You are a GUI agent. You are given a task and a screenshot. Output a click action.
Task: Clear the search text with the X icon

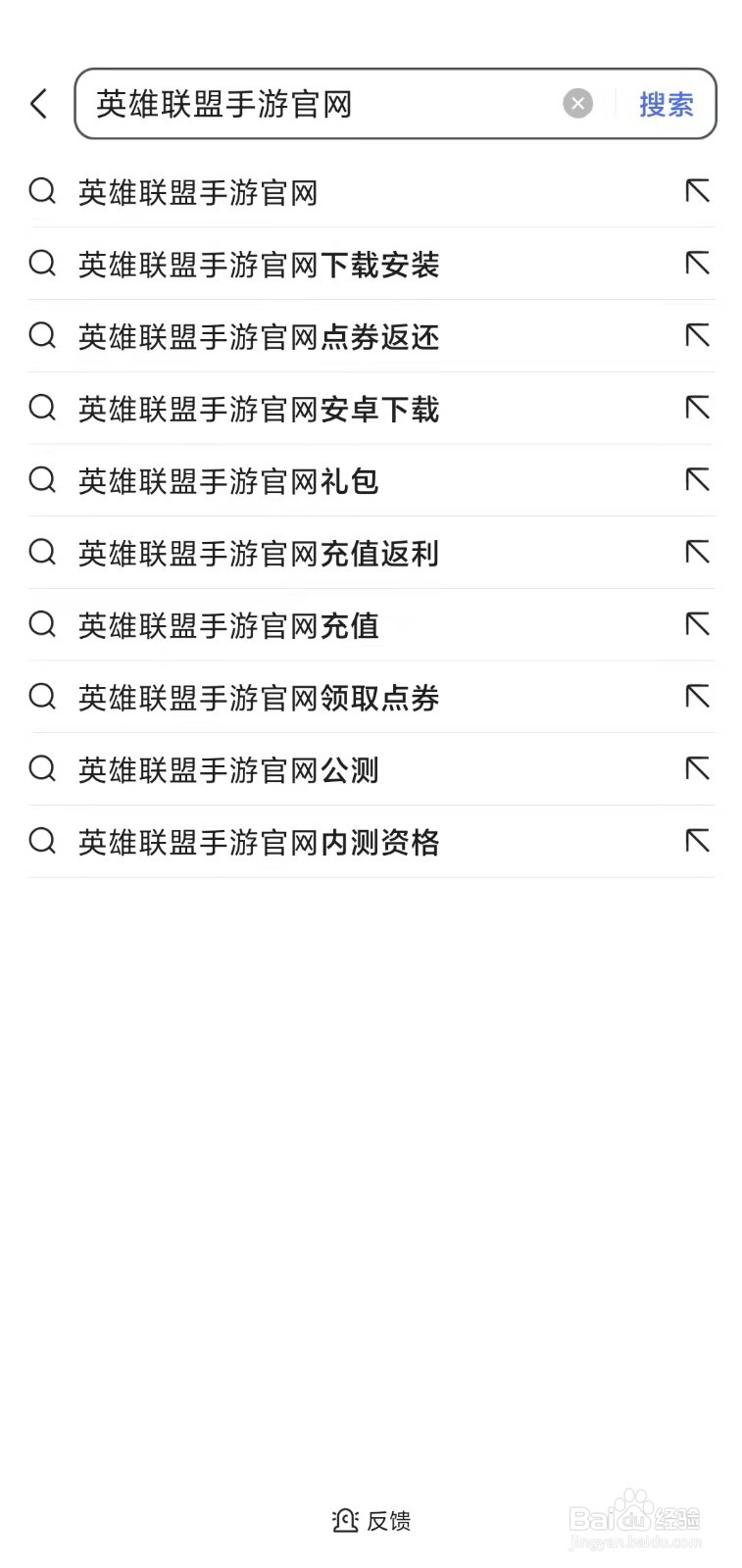[x=577, y=103]
